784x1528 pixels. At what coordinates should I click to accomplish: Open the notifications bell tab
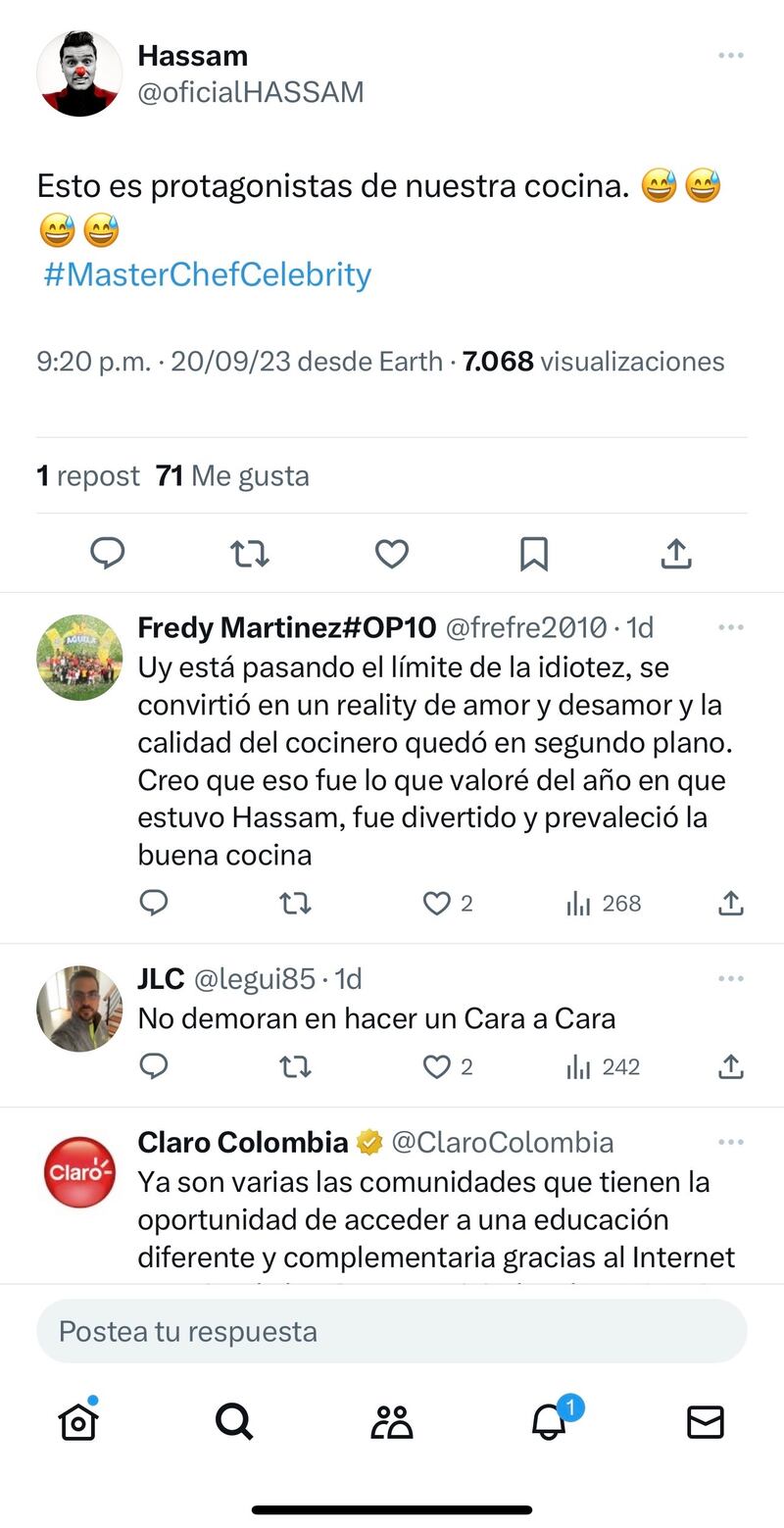coord(549,1421)
